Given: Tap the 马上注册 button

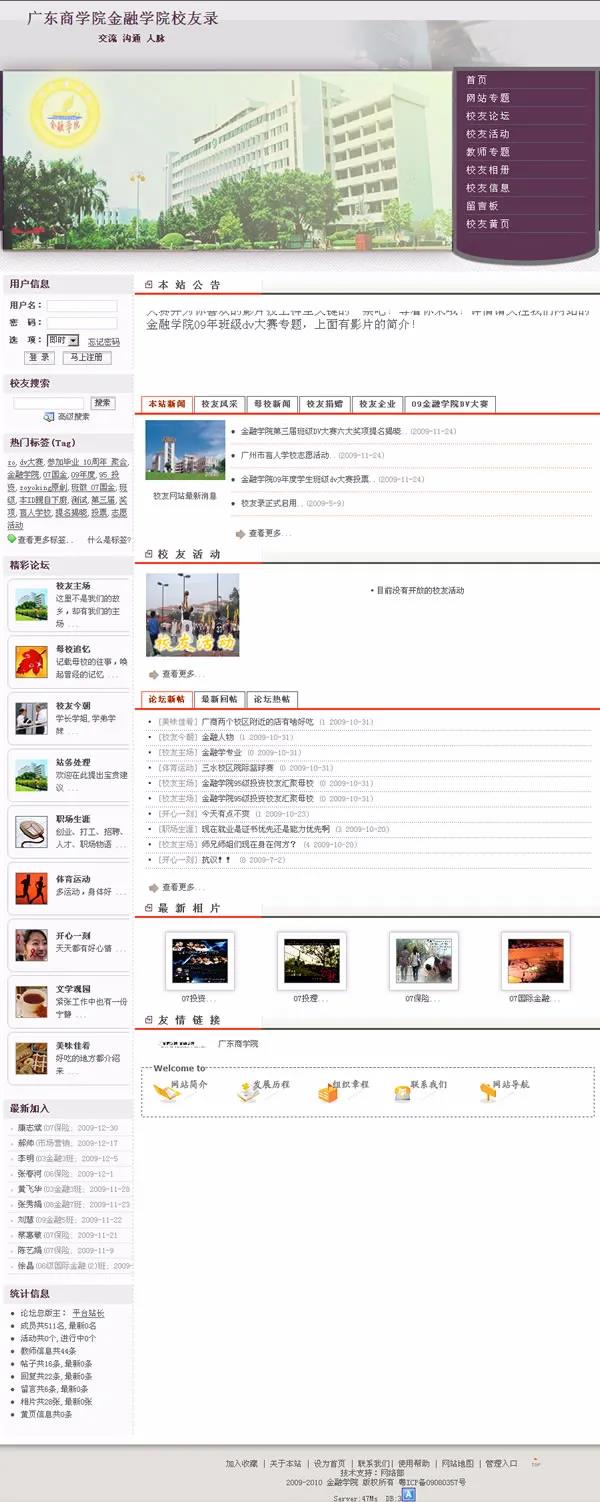Looking at the screenshot, I should (x=87, y=358).
